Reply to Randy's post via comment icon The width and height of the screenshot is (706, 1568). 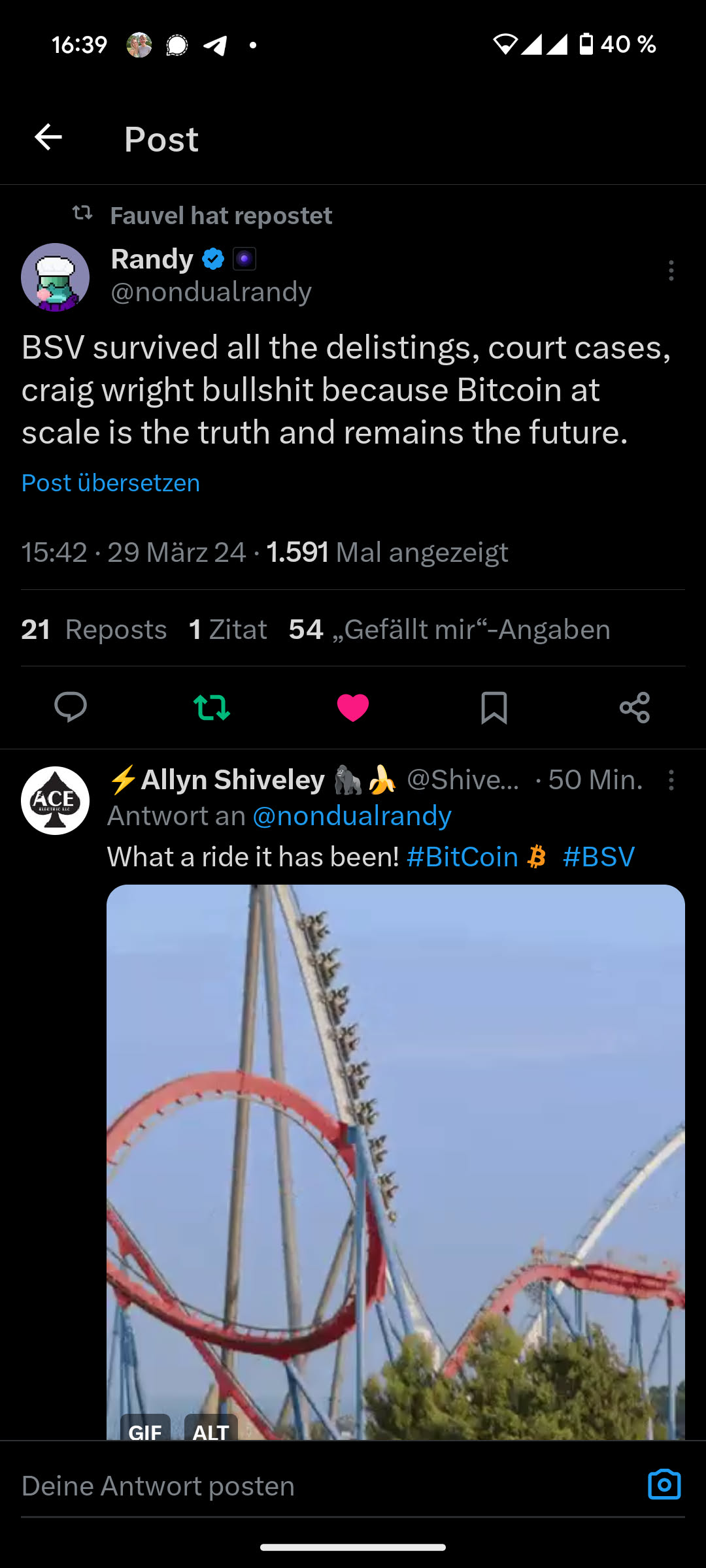[x=71, y=707]
